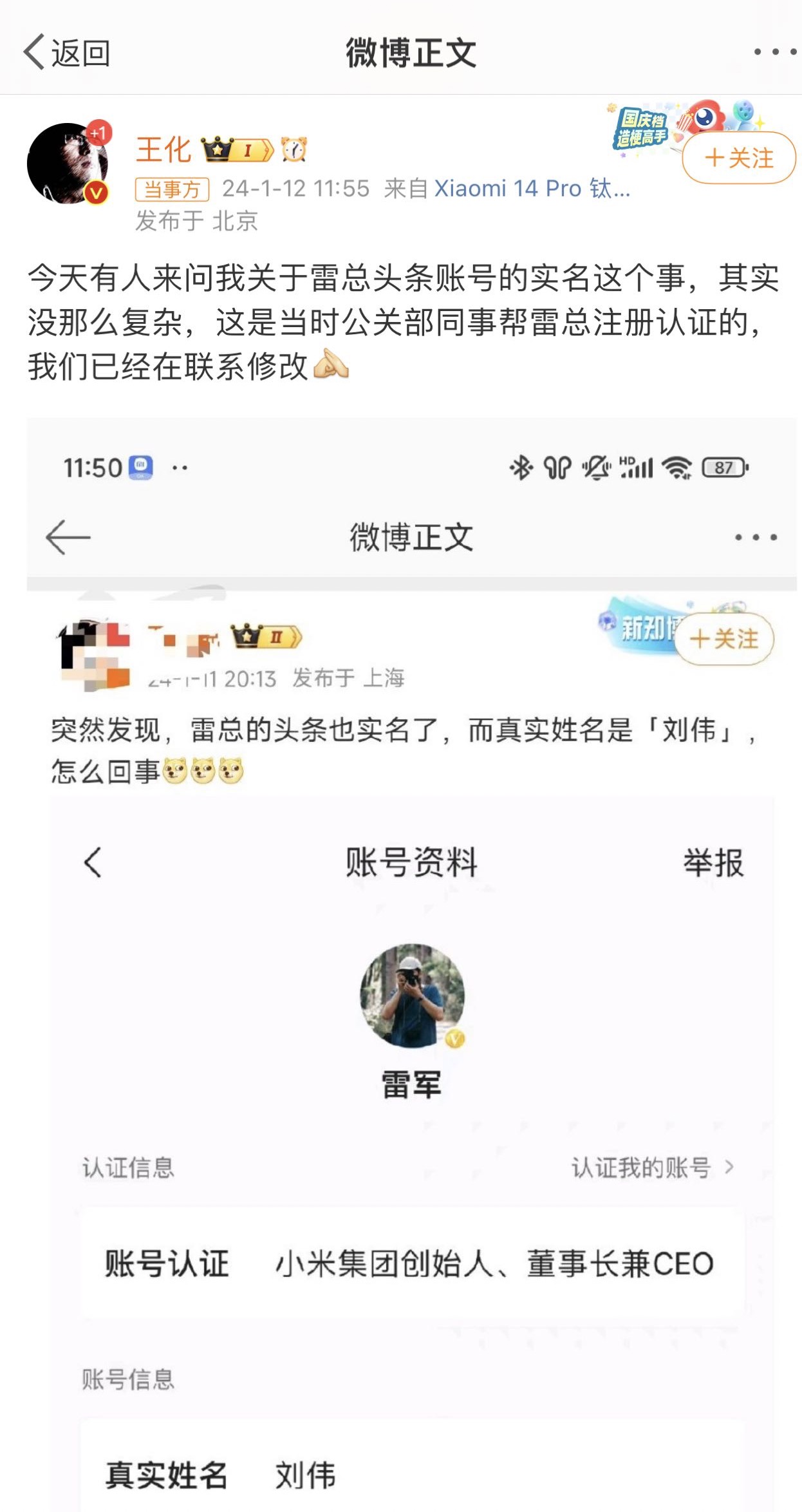Tap the username 王化
The image size is (802, 1512).
[x=163, y=150]
